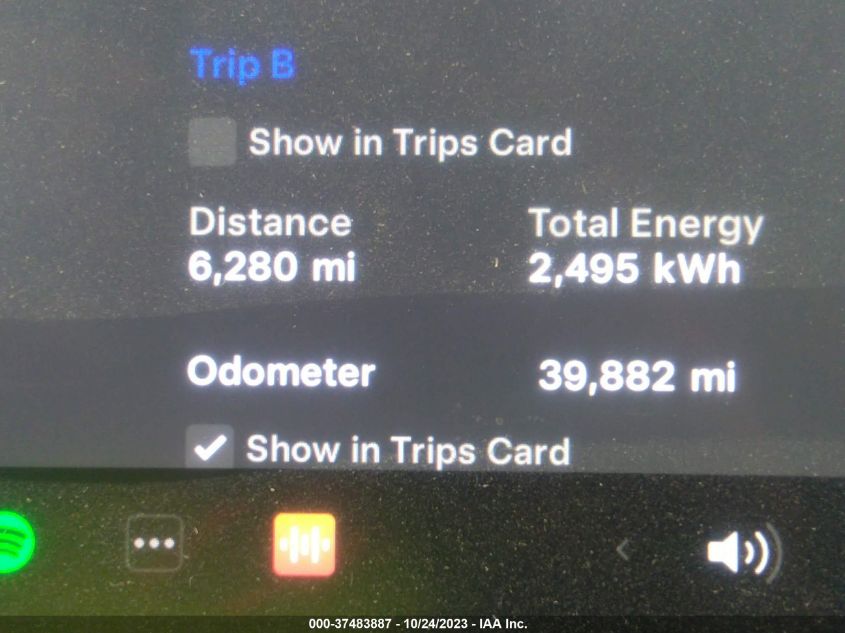Open the all apps three-dot launcher

pos(155,543)
